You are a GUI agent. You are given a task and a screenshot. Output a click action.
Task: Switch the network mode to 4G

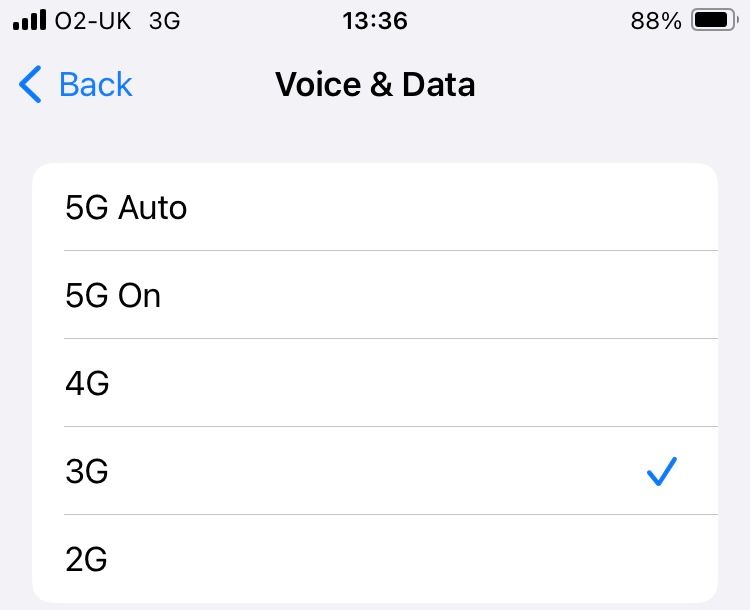375,384
